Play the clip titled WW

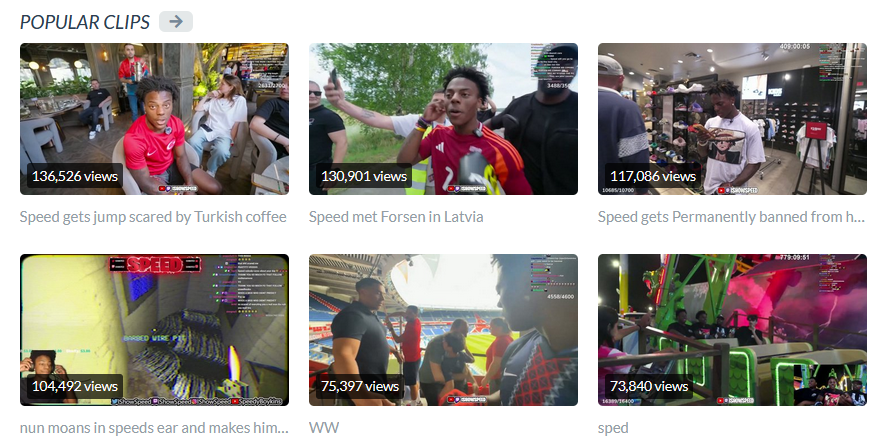tap(443, 329)
